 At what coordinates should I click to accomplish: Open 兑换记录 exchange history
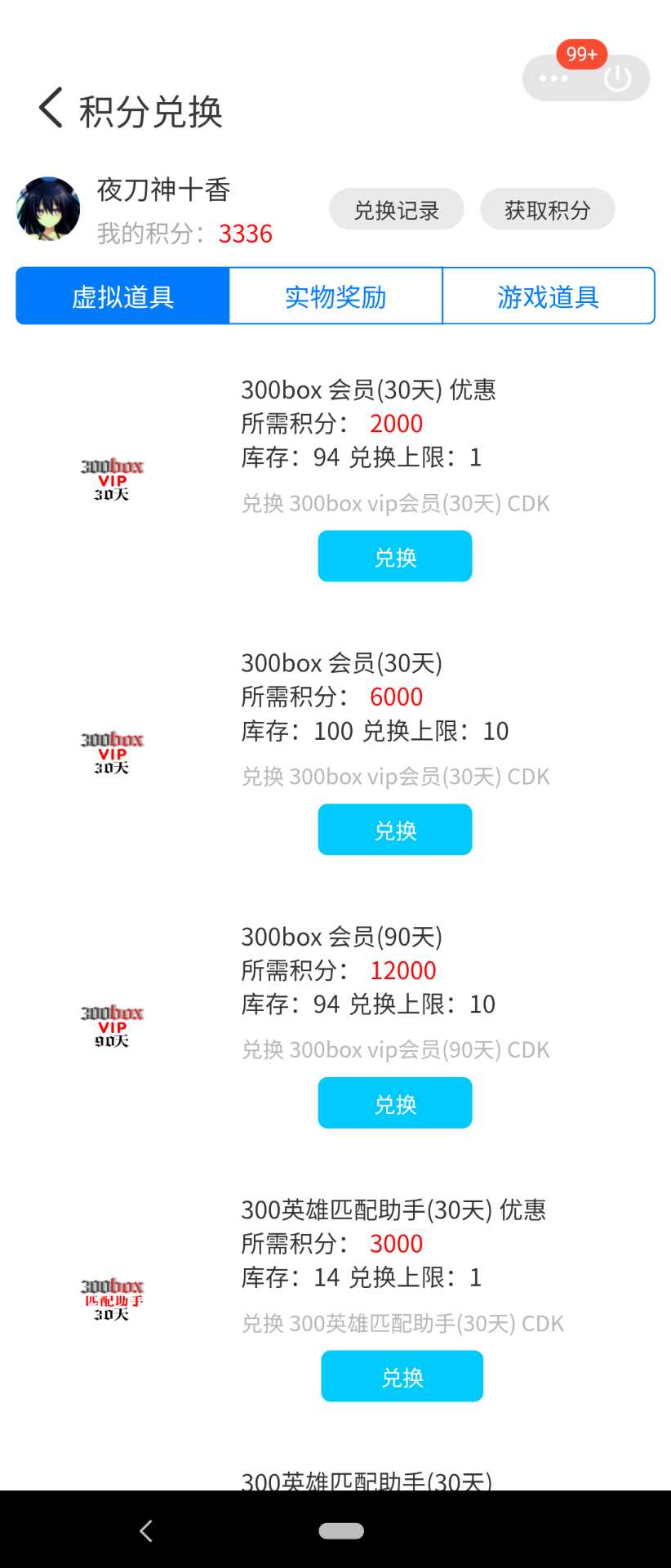(396, 210)
